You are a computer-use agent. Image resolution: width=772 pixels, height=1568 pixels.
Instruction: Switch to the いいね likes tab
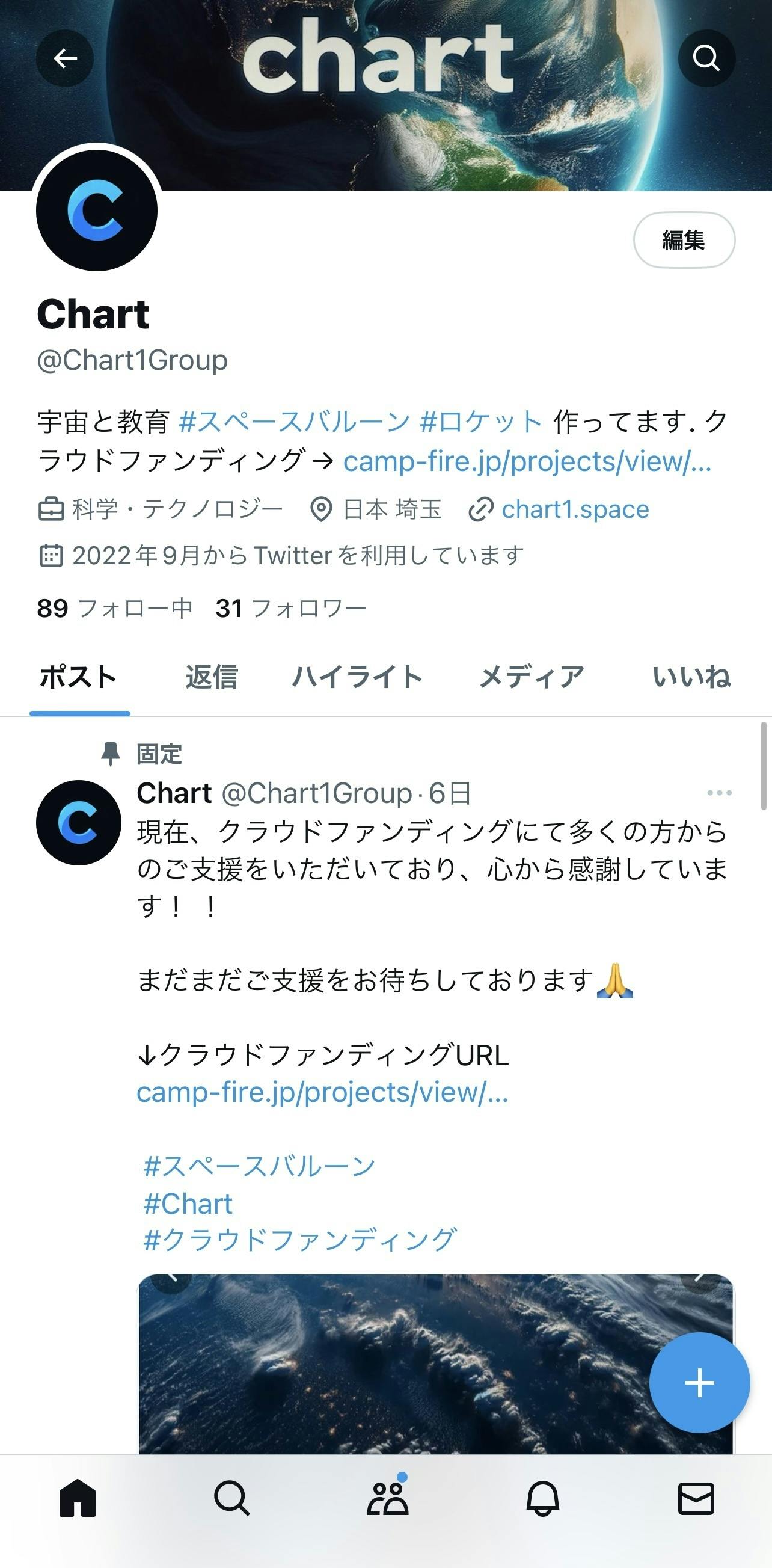(x=691, y=677)
